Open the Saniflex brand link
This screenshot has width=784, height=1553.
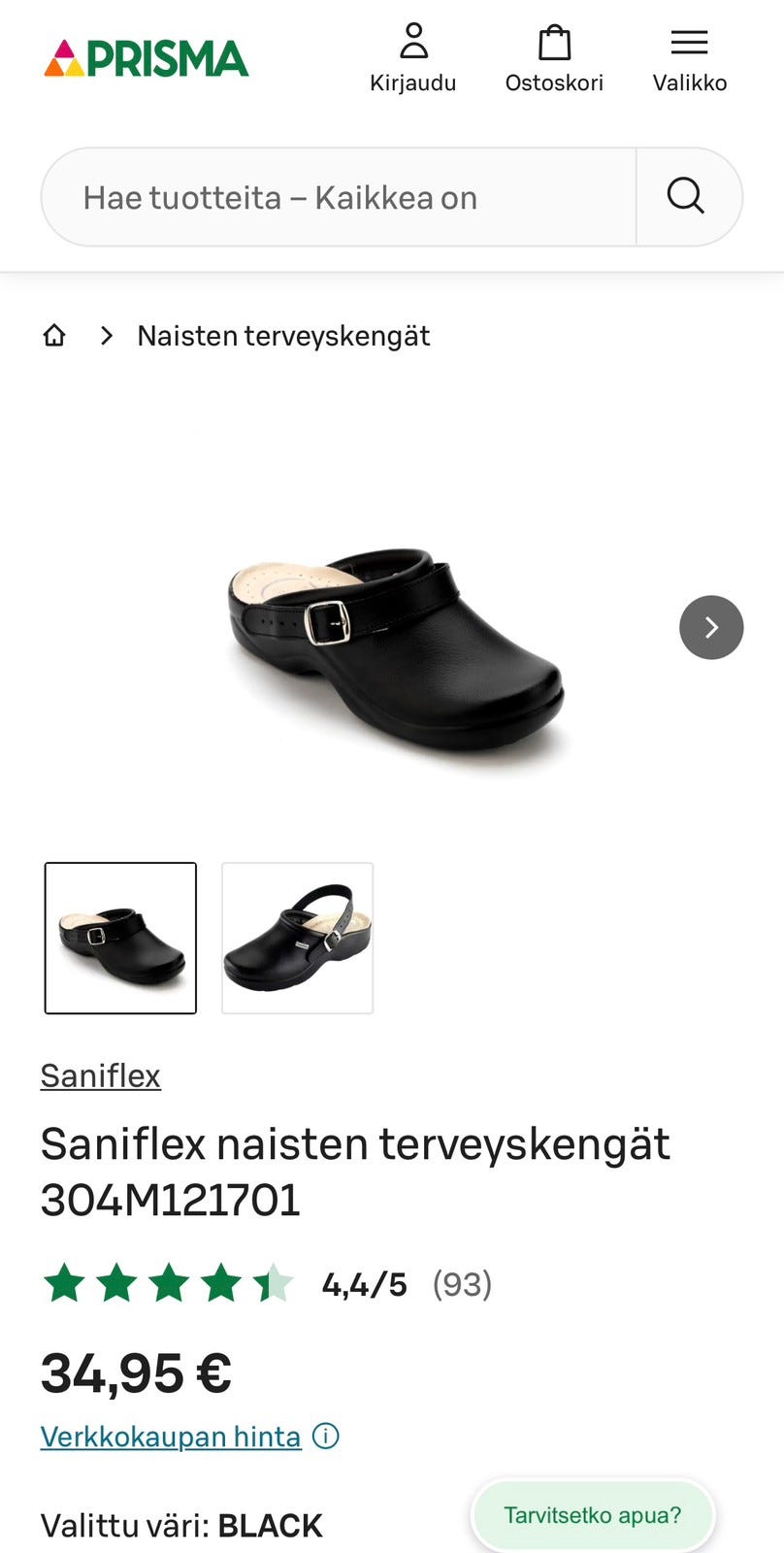coord(100,1075)
